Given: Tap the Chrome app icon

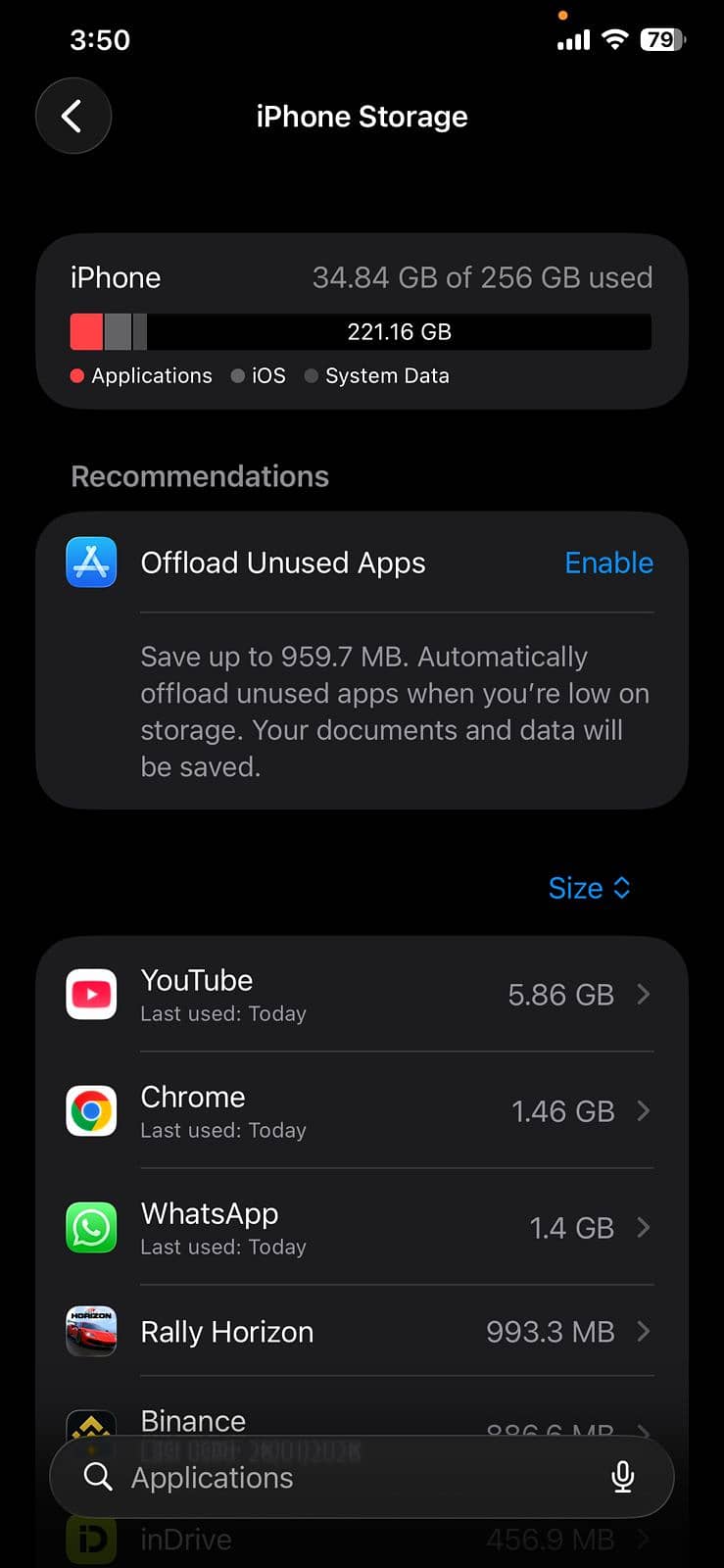Looking at the screenshot, I should click(x=90, y=1110).
